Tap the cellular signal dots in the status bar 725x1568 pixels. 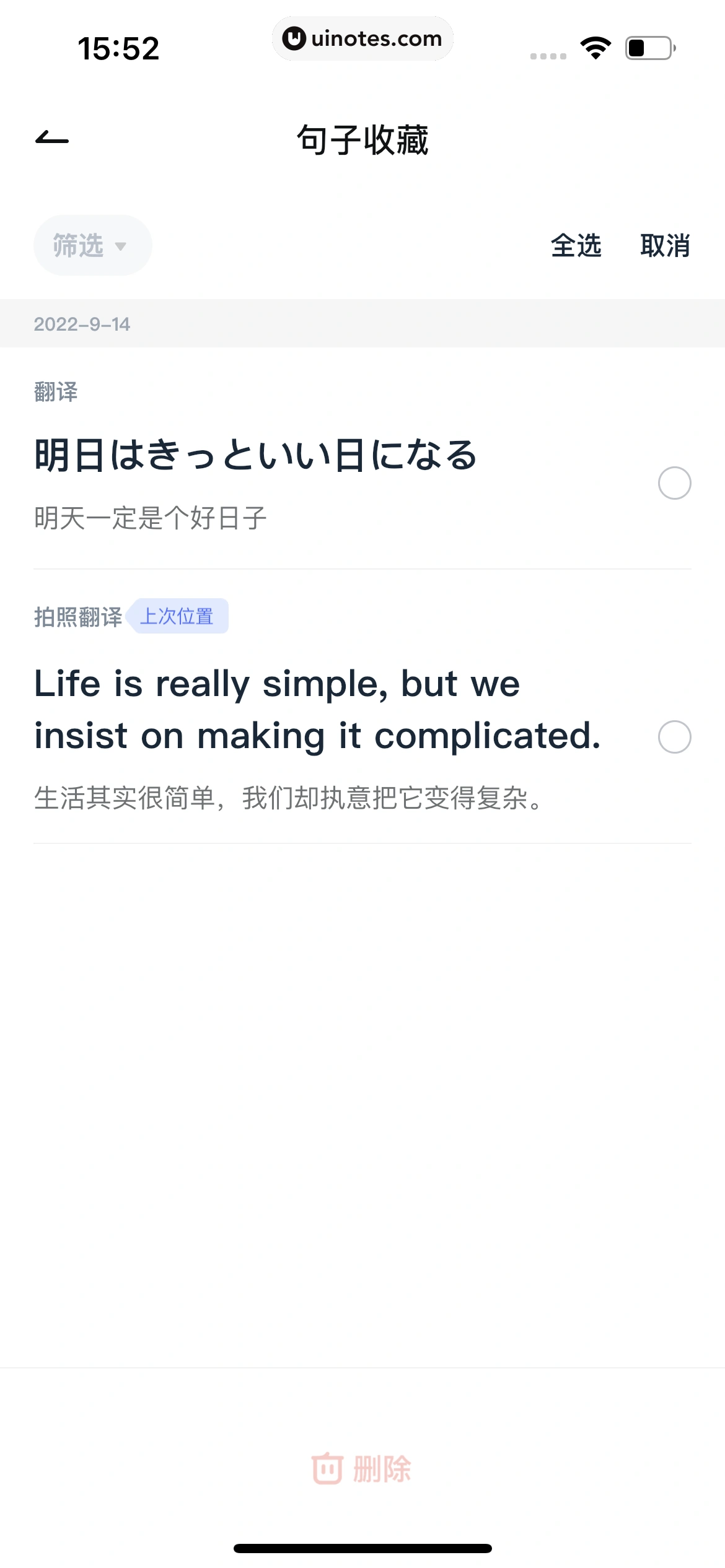(x=548, y=54)
